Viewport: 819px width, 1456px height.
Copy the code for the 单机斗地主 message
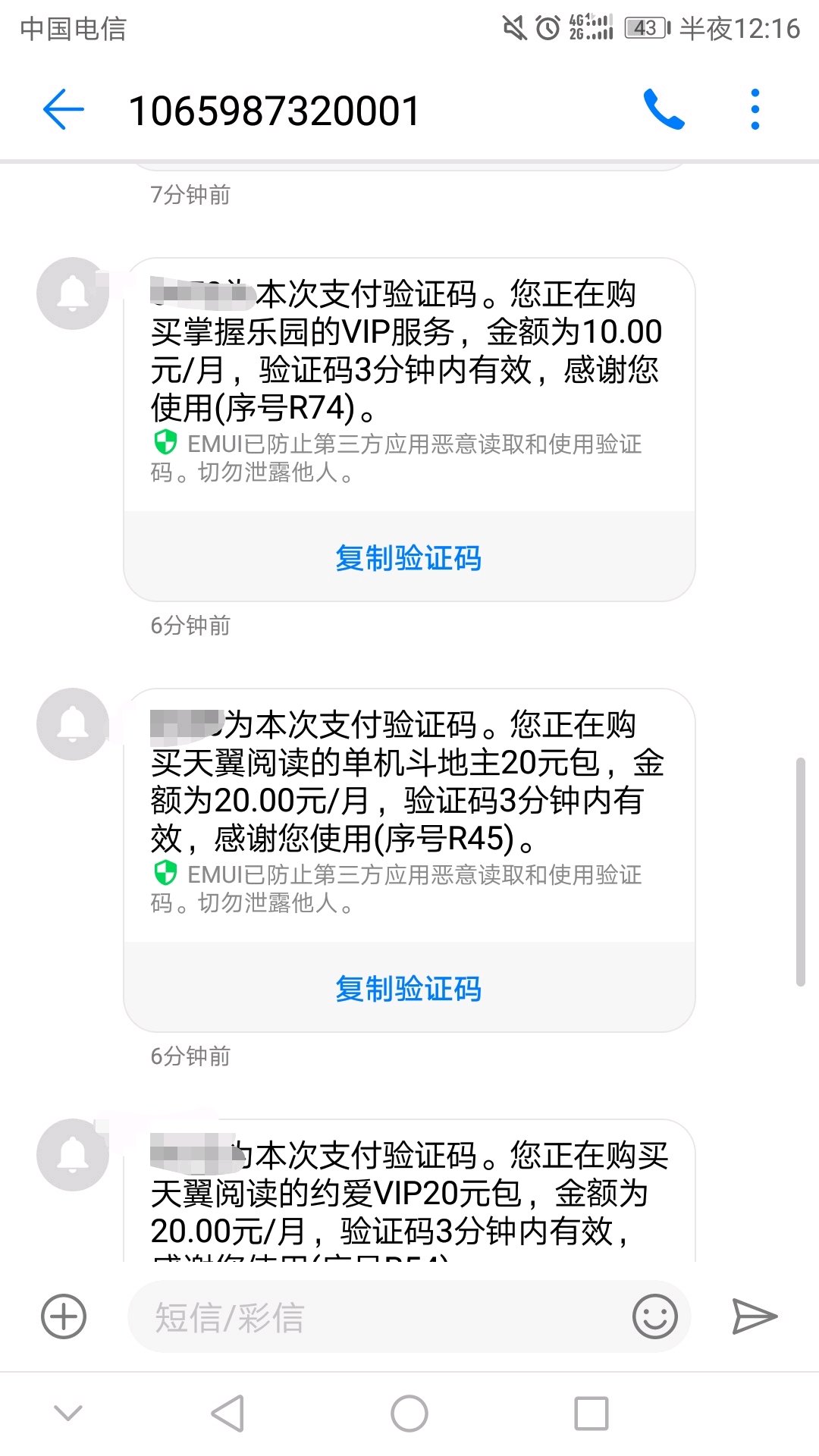(x=409, y=989)
